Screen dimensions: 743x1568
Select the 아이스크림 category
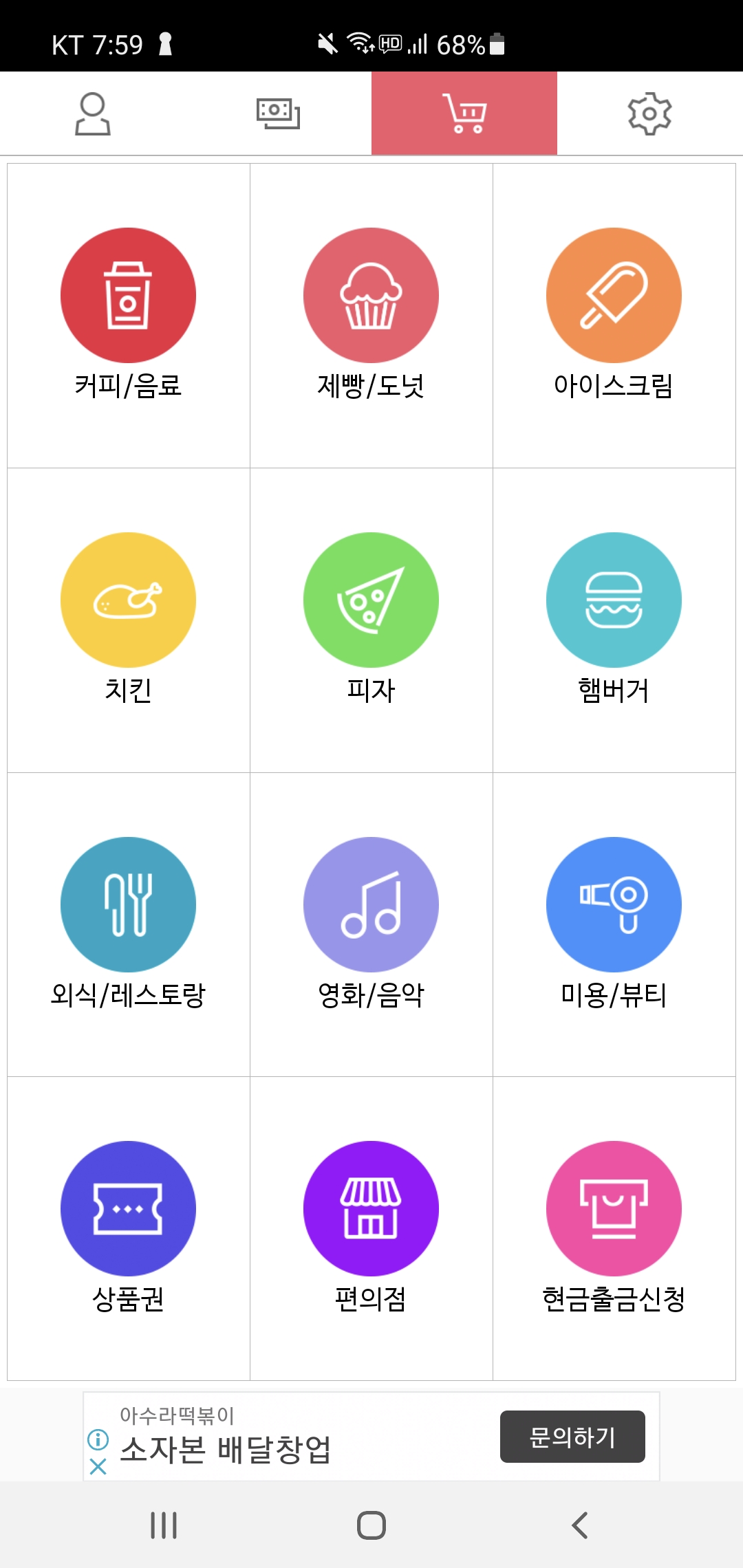[x=614, y=316]
